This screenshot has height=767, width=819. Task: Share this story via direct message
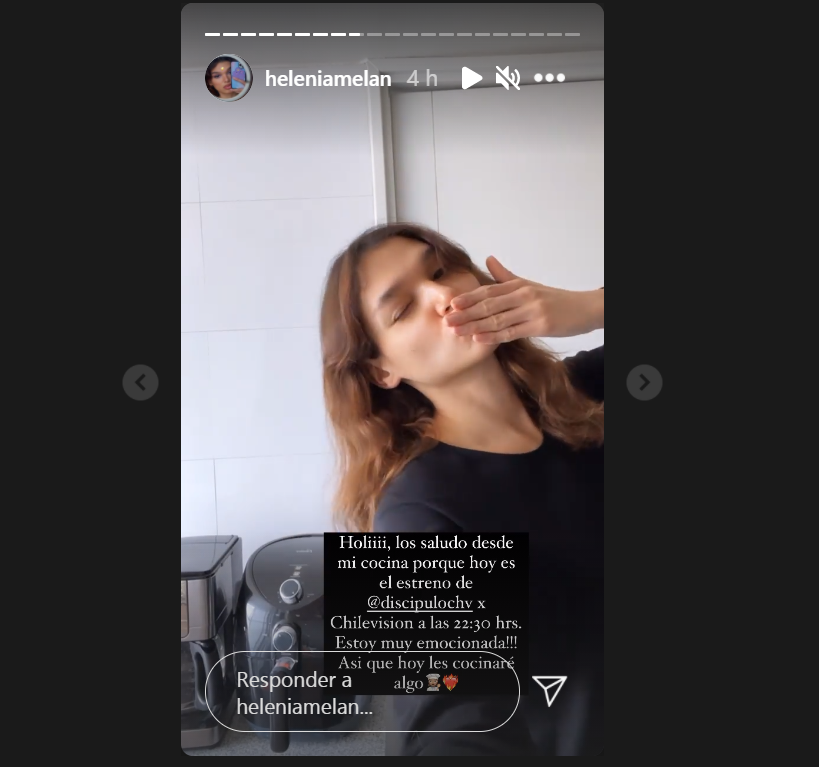click(550, 690)
